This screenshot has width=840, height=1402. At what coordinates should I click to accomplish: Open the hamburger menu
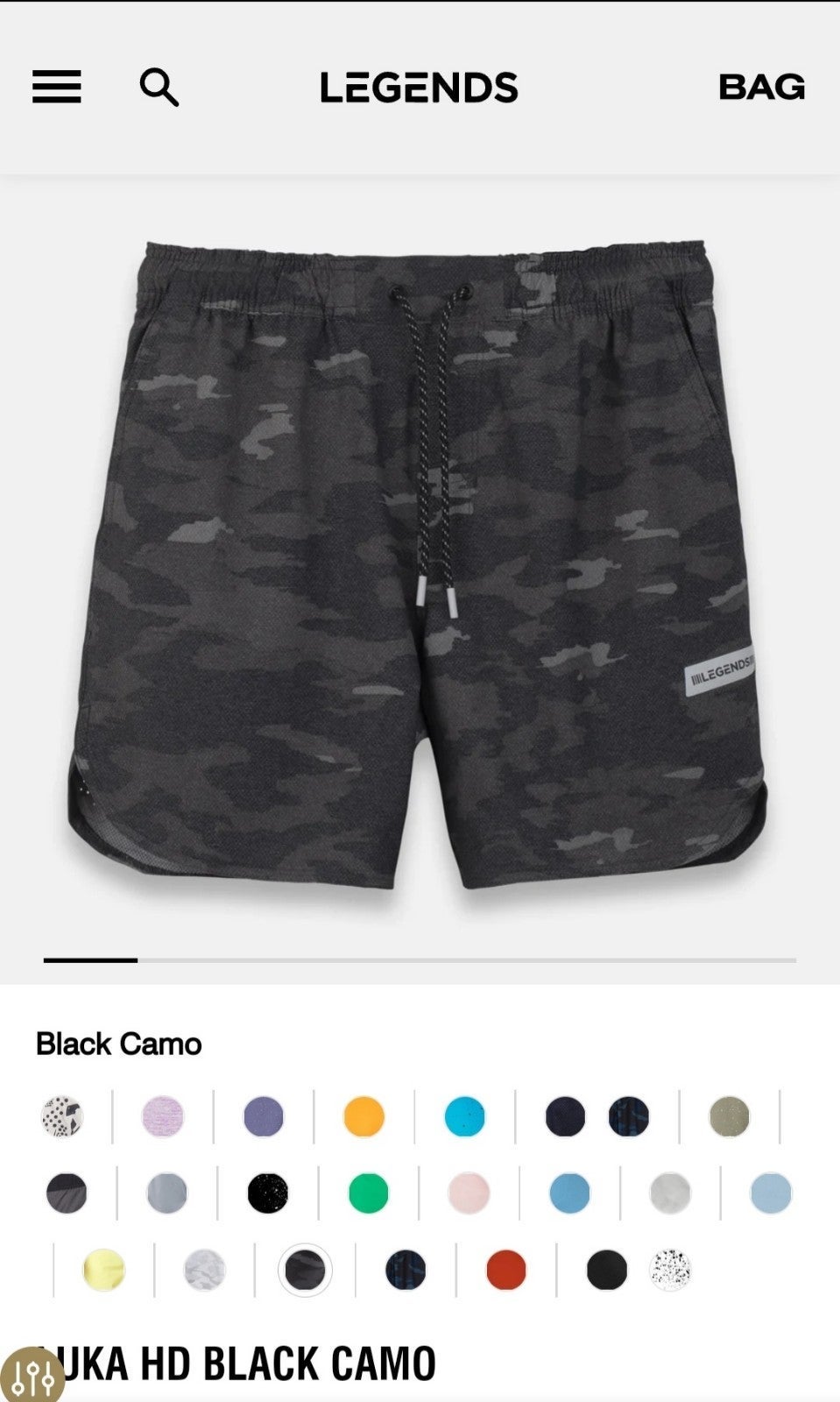(57, 87)
